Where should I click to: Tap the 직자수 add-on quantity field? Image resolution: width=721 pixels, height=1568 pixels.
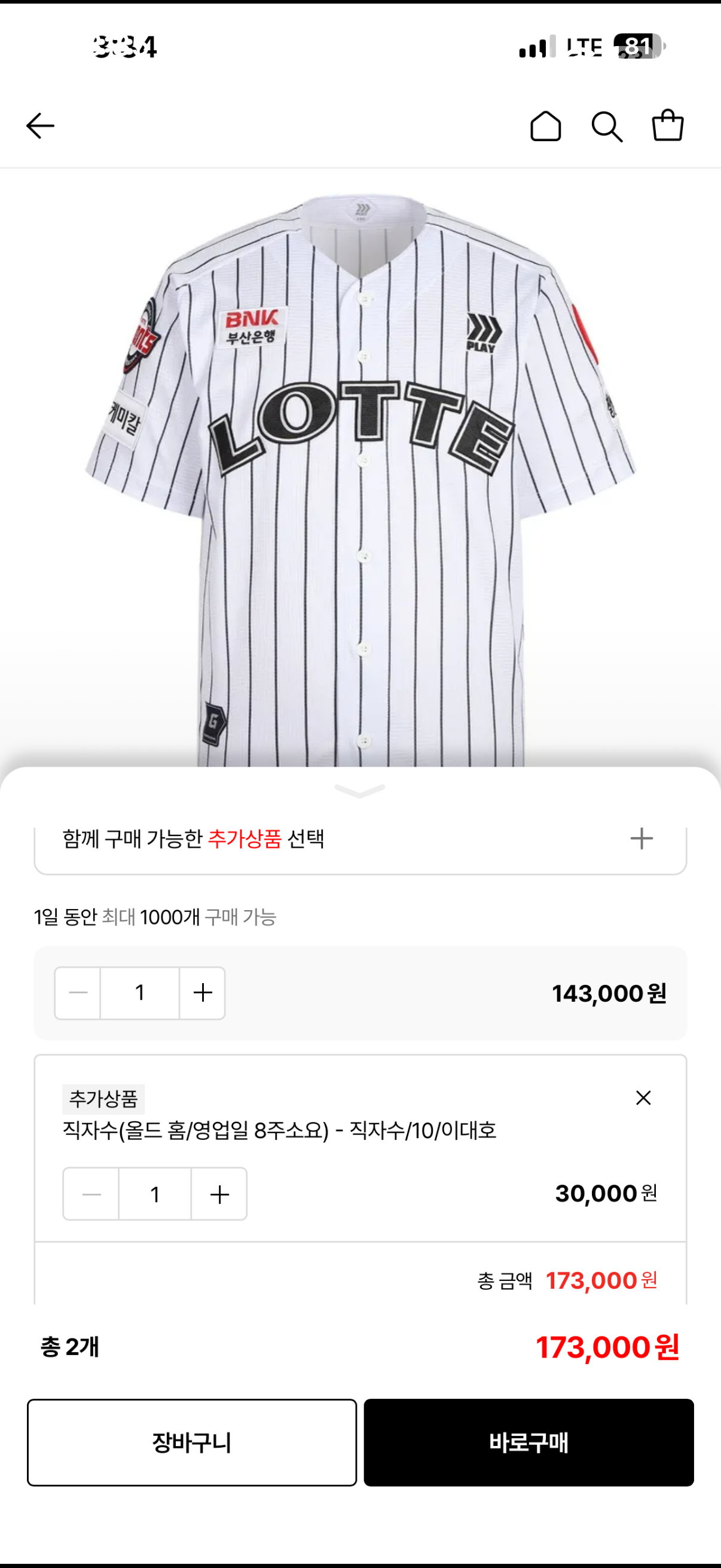[155, 1194]
